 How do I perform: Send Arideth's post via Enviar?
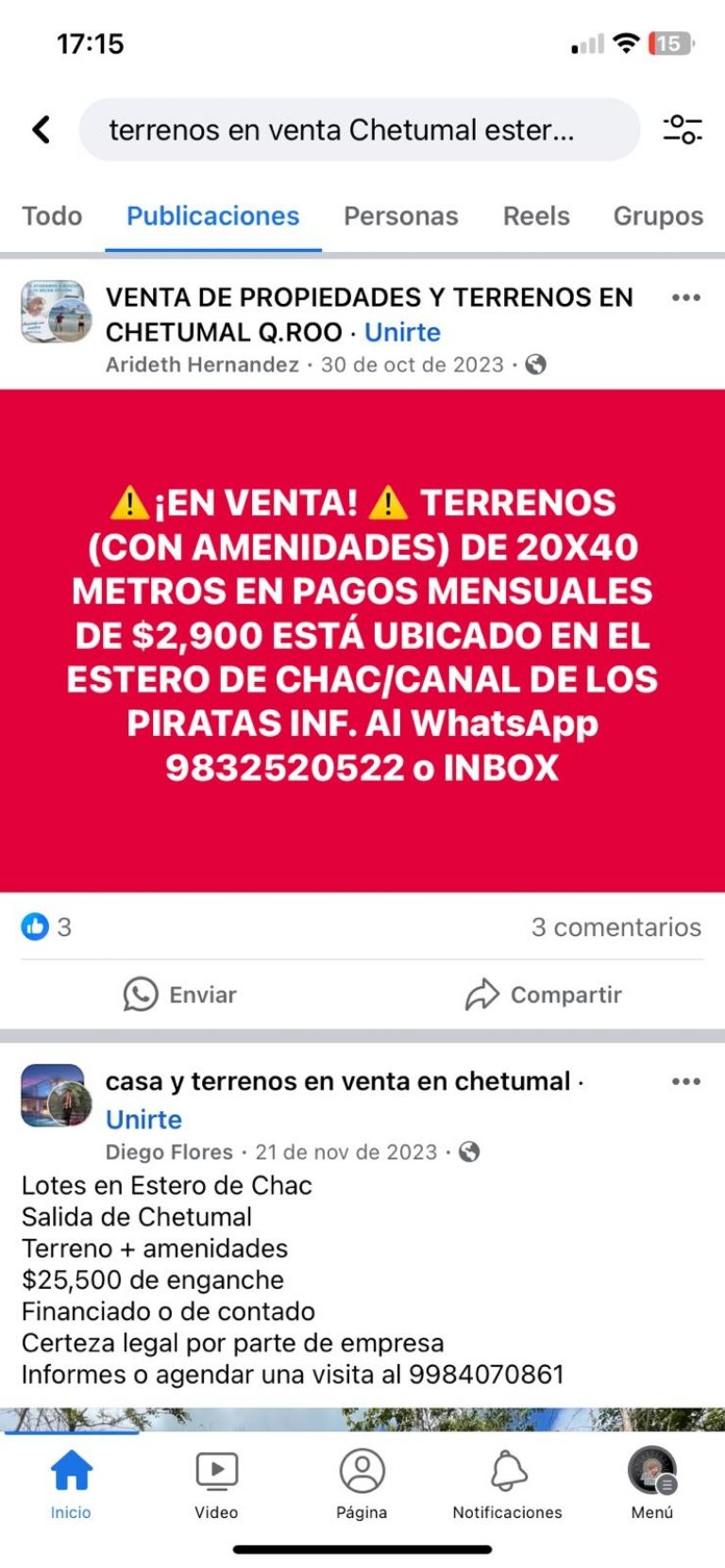click(180, 994)
